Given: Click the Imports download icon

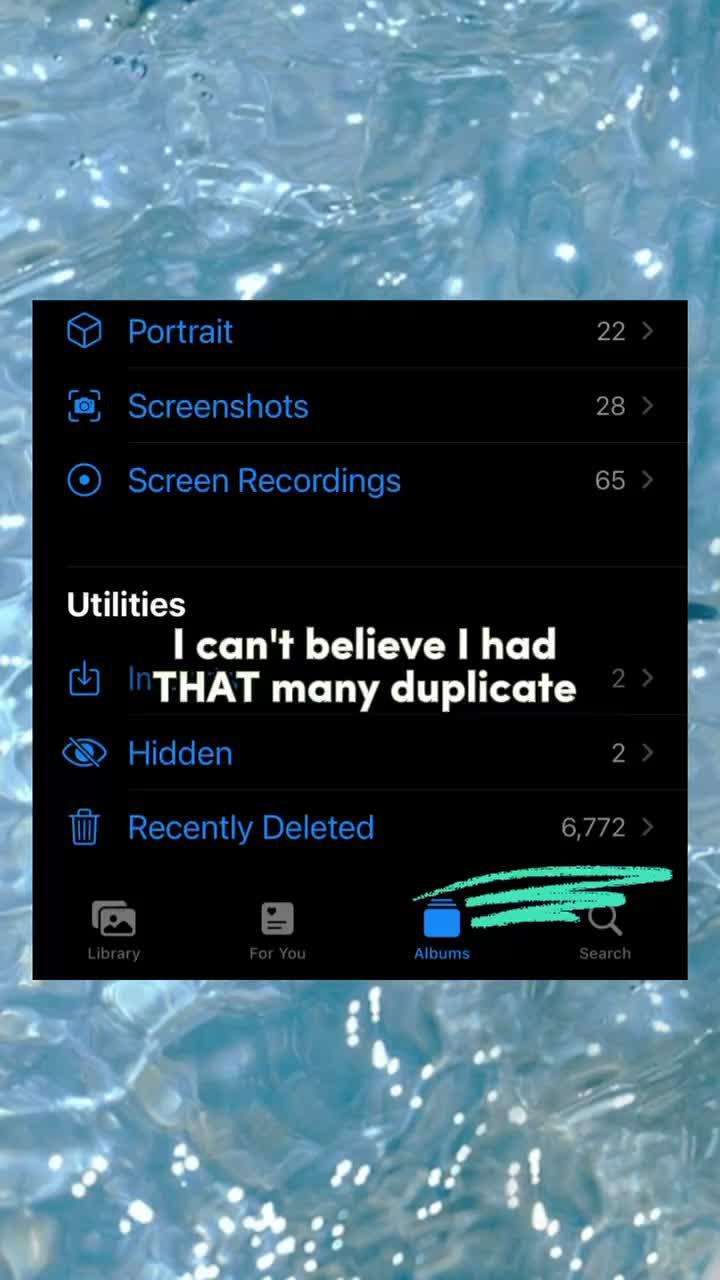Looking at the screenshot, I should (84, 678).
